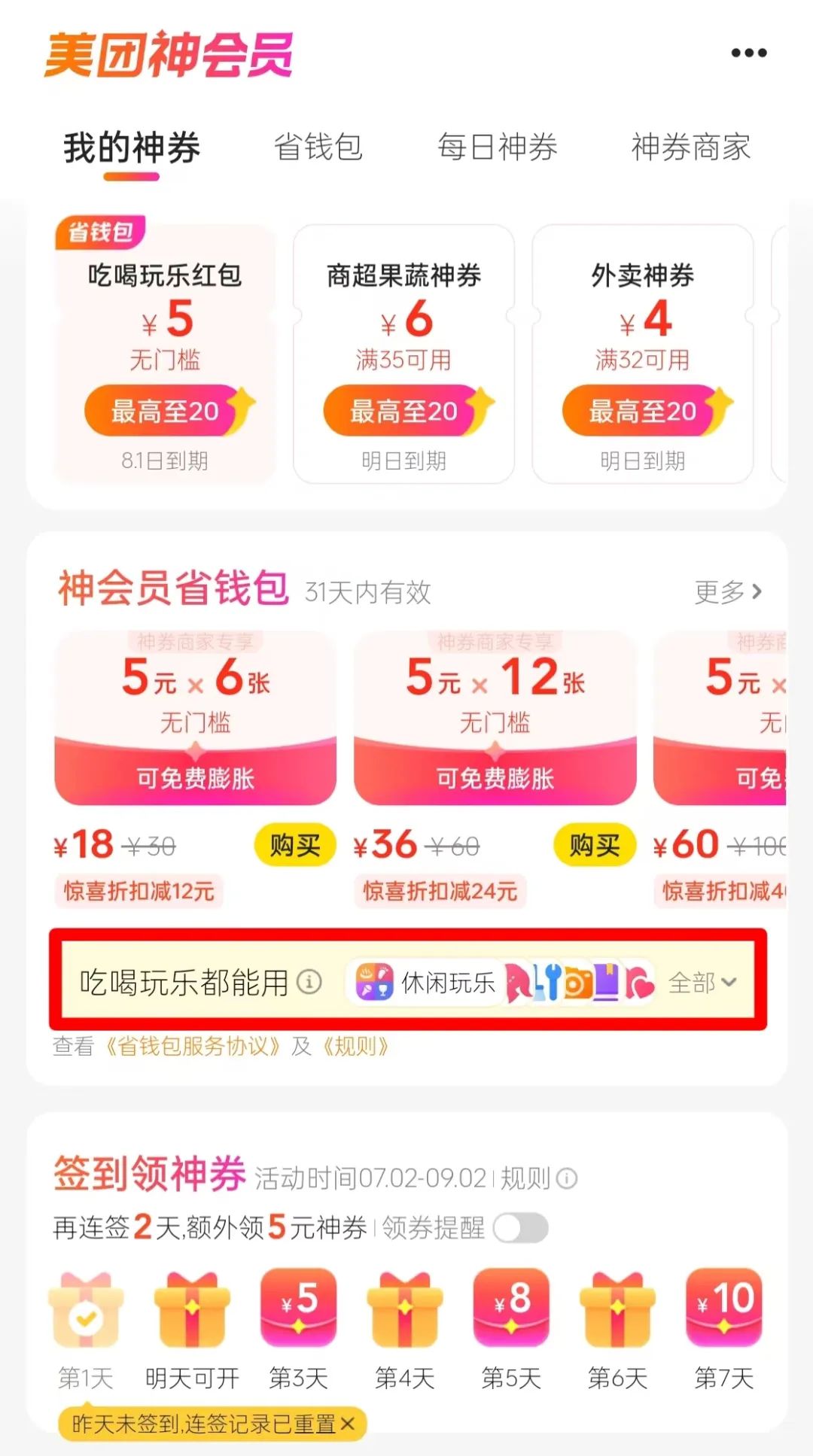Open the 《规则》 link
This screenshot has width=813, height=1456.
tap(355, 1047)
